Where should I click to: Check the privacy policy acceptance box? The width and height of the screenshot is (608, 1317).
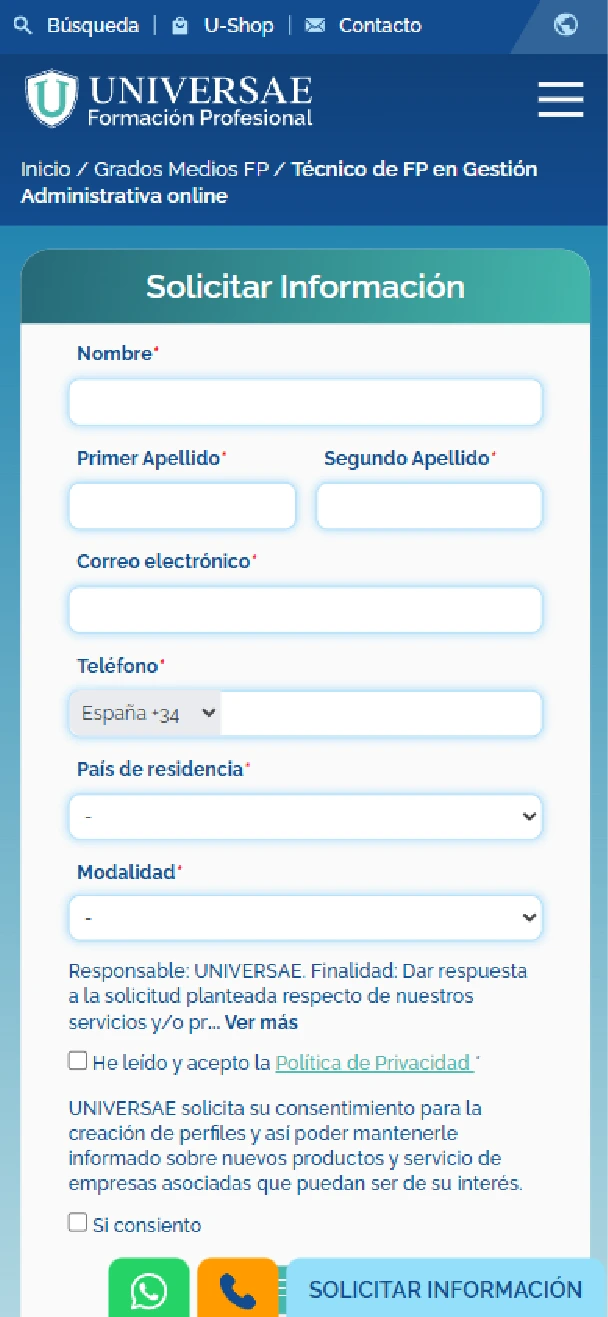pyautogui.click(x=78, y=1061)
